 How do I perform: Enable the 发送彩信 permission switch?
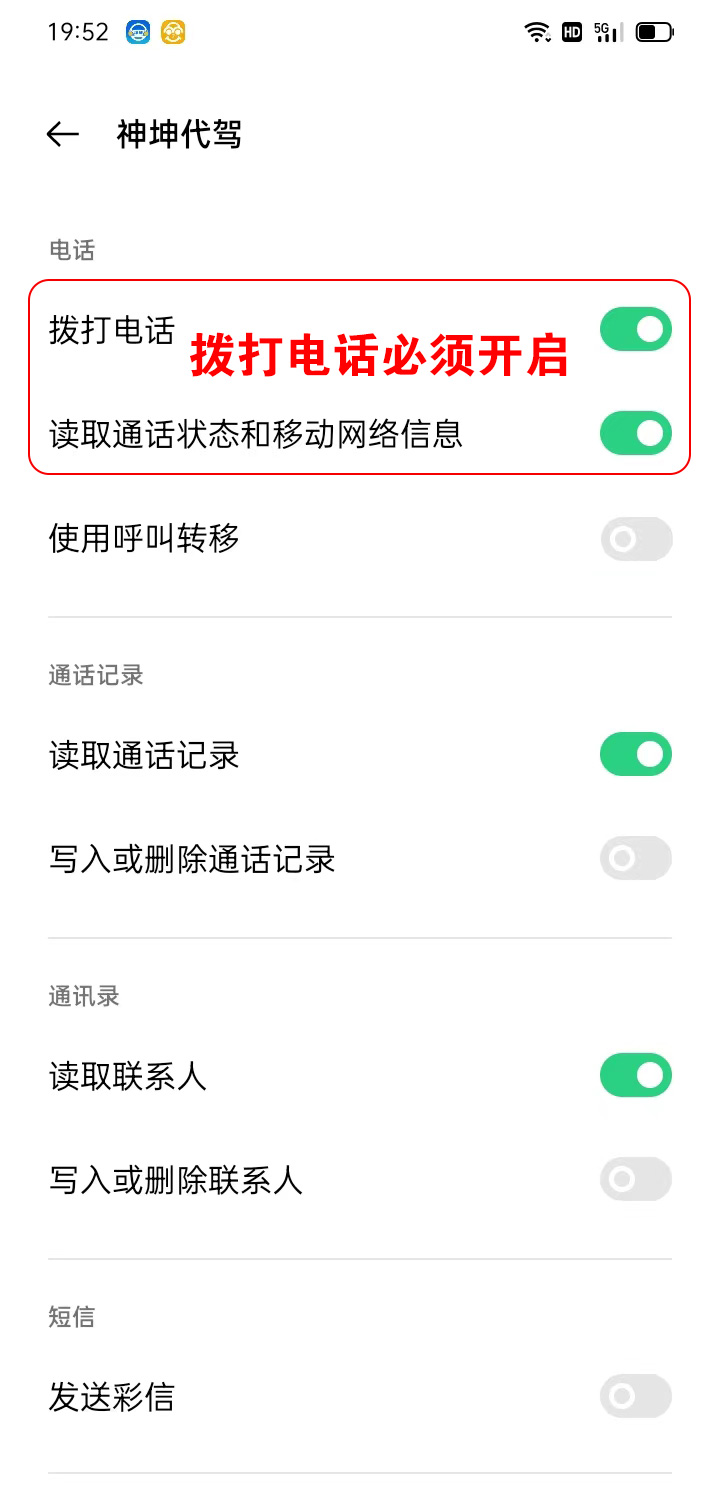(x=635, y=1396)
